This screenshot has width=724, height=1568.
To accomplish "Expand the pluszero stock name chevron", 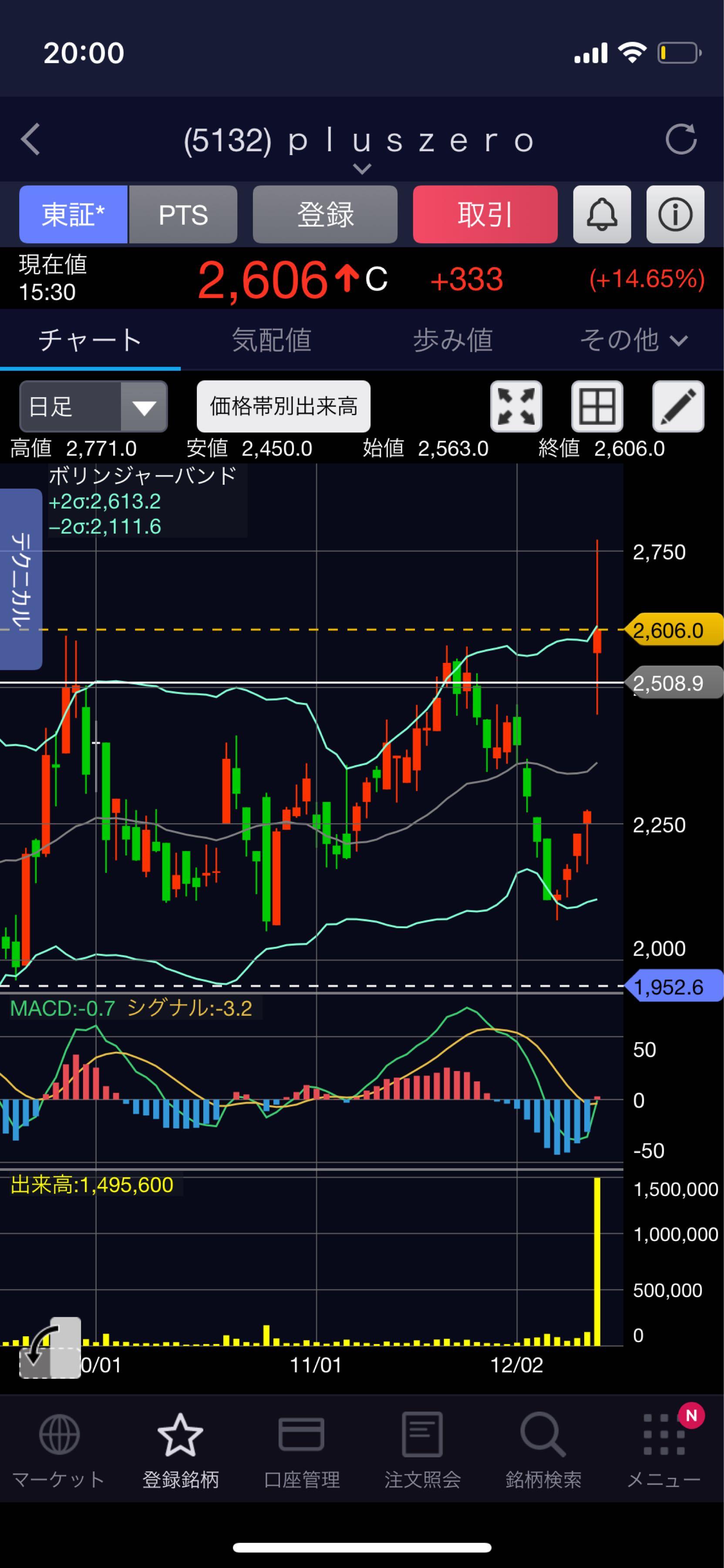I will pyautogui.click(x=361, y=169).
